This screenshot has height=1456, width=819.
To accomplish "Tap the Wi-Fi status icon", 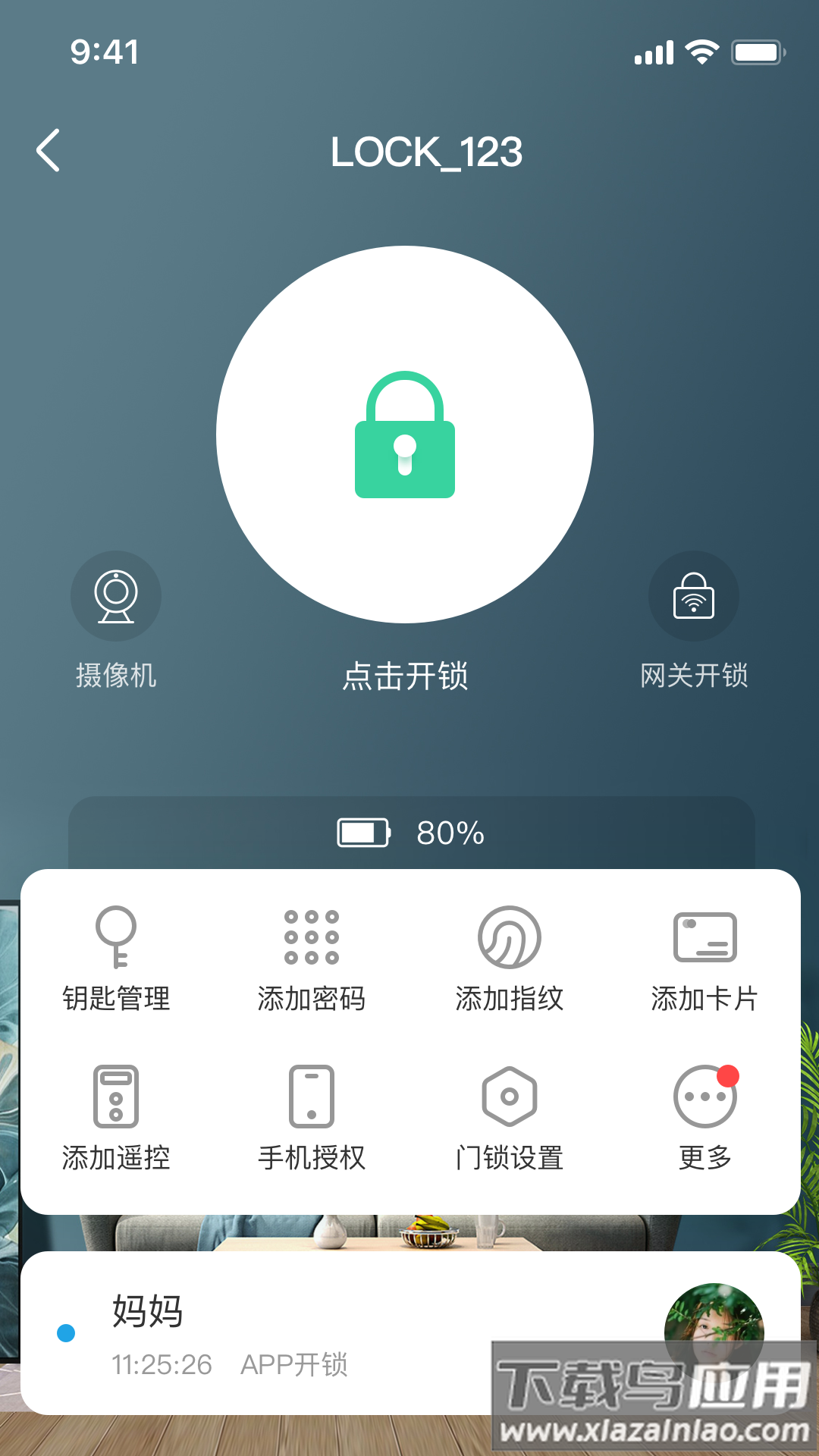I will click(701, 50).
